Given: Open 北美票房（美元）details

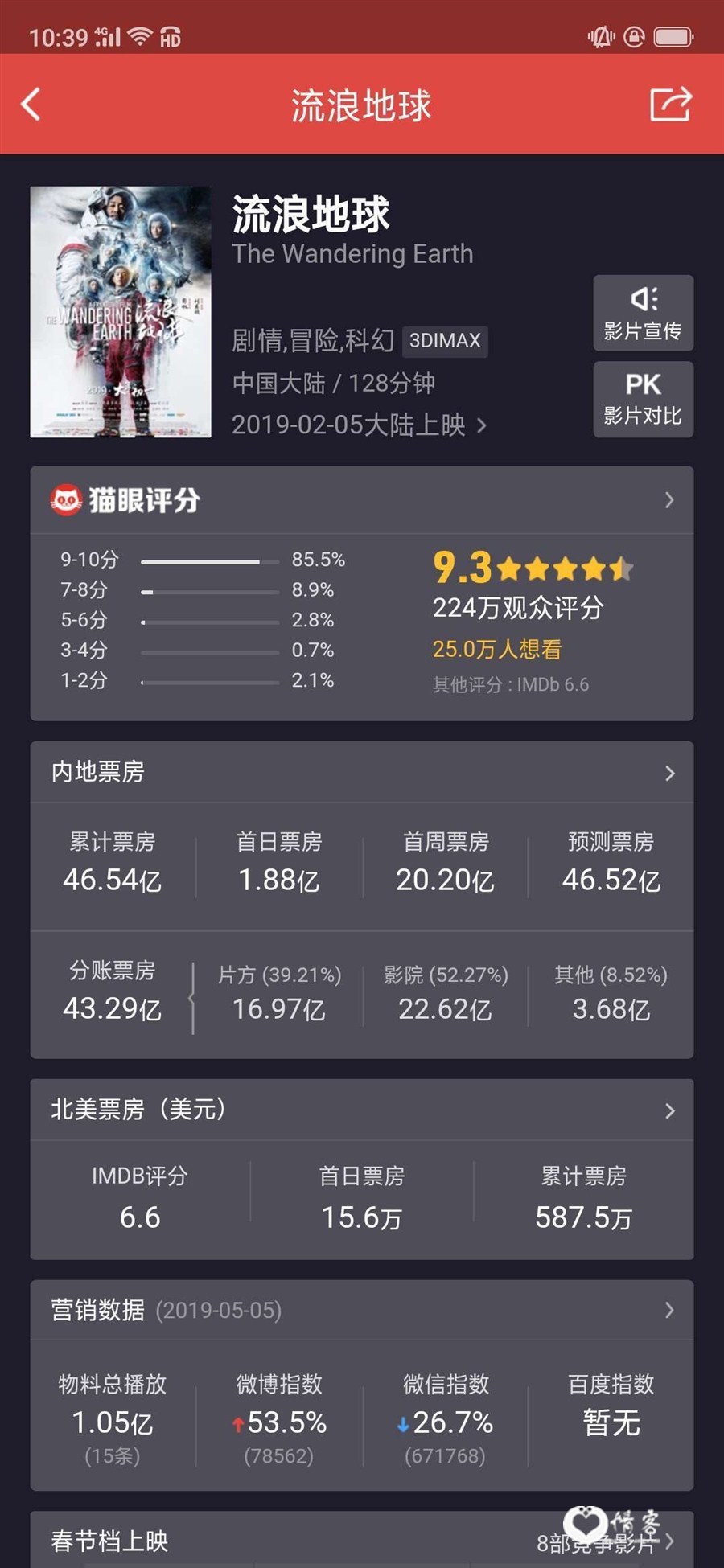Looking at the screenshot, I should tap(362, 1110).
